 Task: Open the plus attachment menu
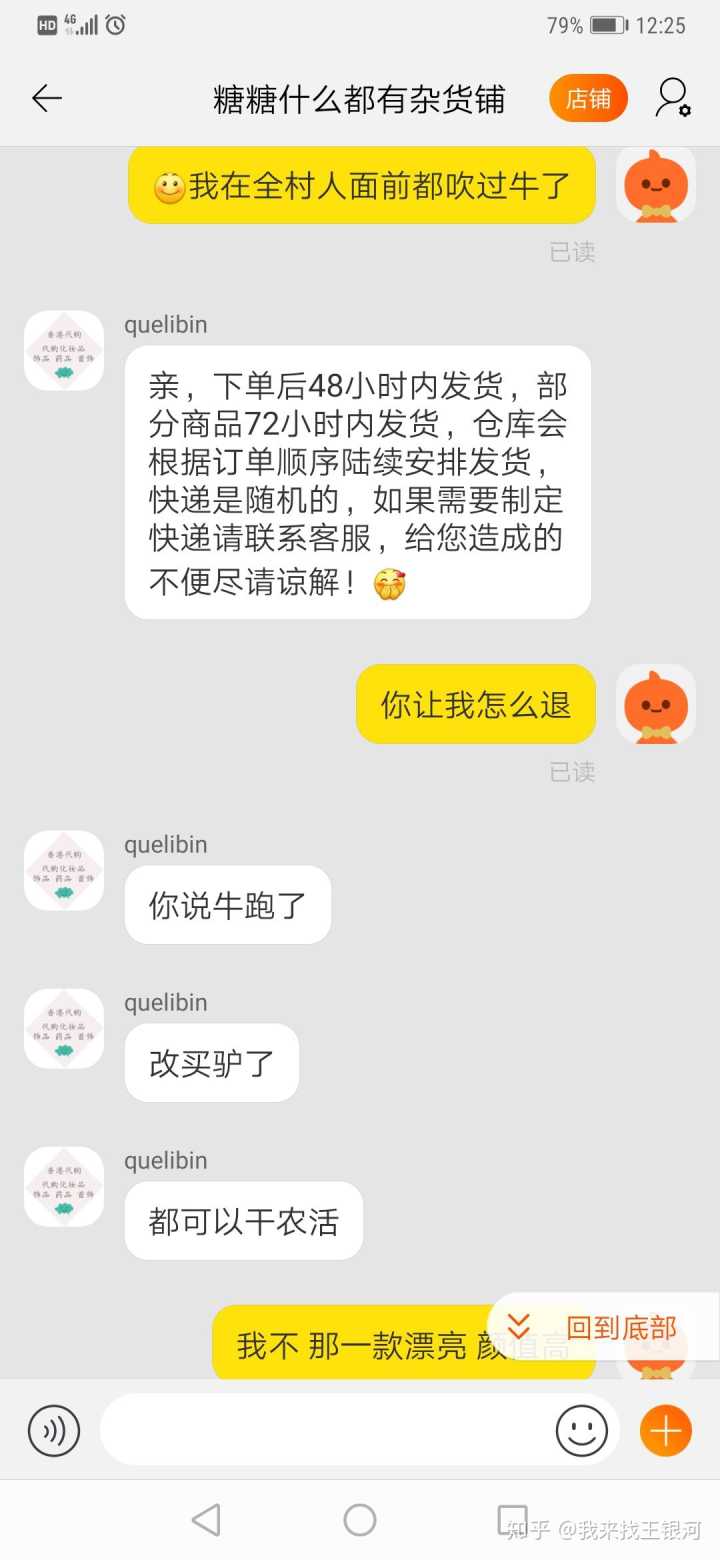click(x=666, y=1430)
